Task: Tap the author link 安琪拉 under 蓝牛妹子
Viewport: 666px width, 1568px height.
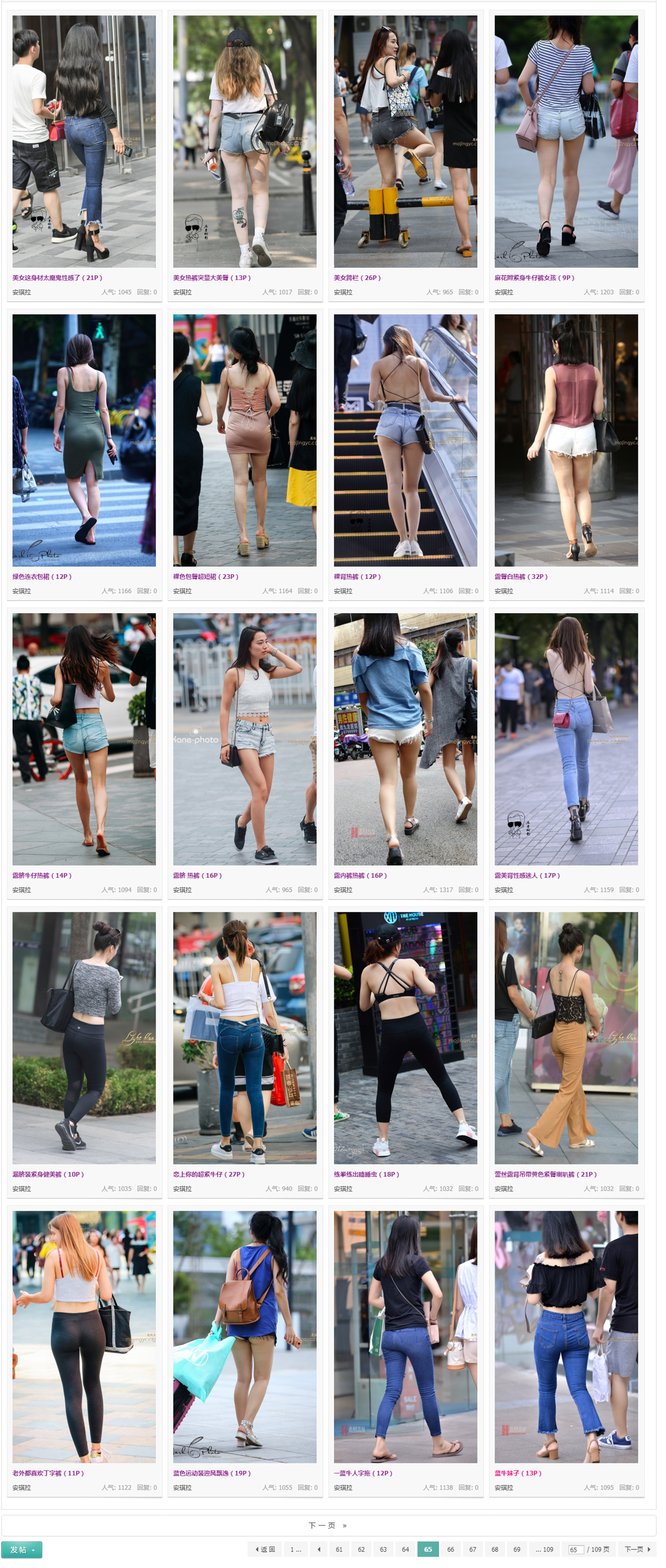Action: pos(503,1488)
